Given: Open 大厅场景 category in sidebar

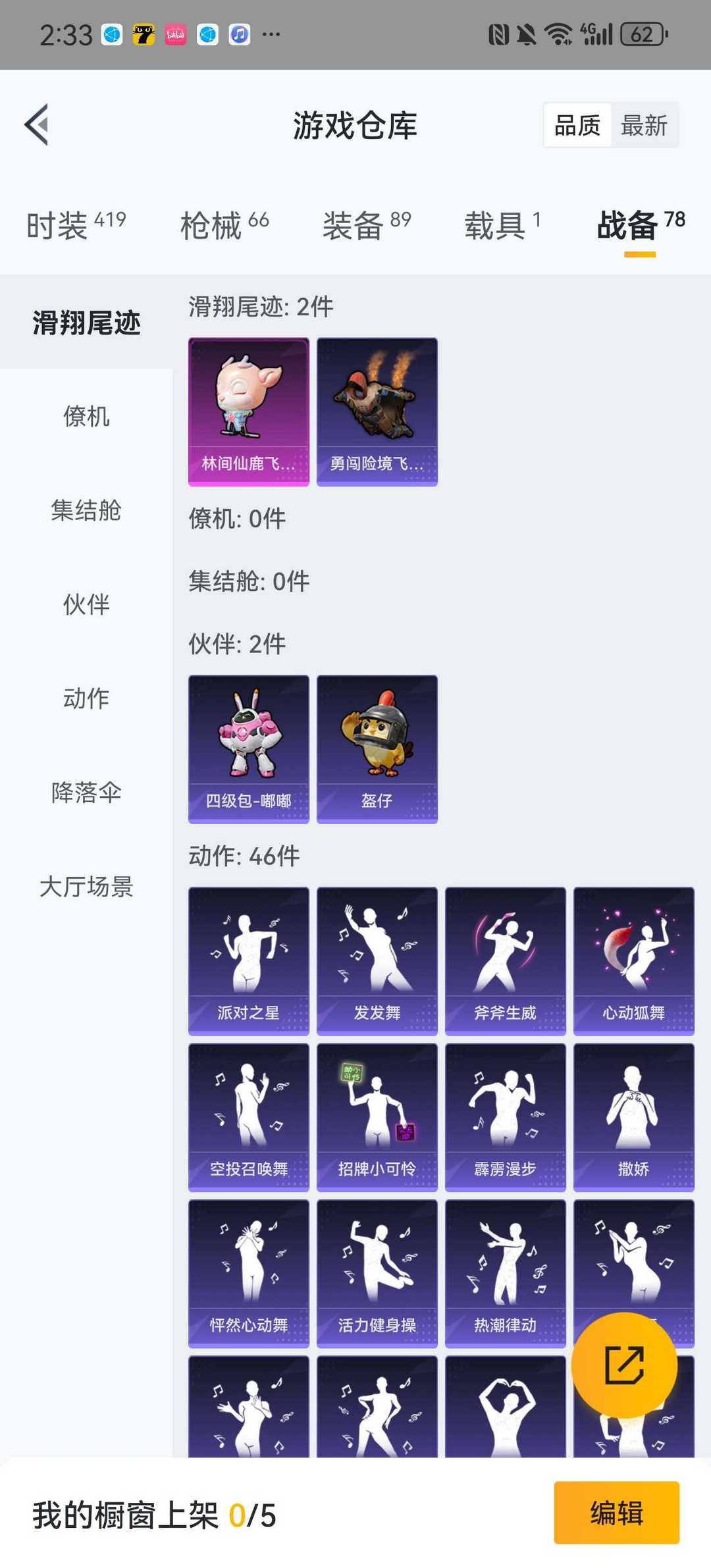Looking at the screenshot, I should 86,887.
